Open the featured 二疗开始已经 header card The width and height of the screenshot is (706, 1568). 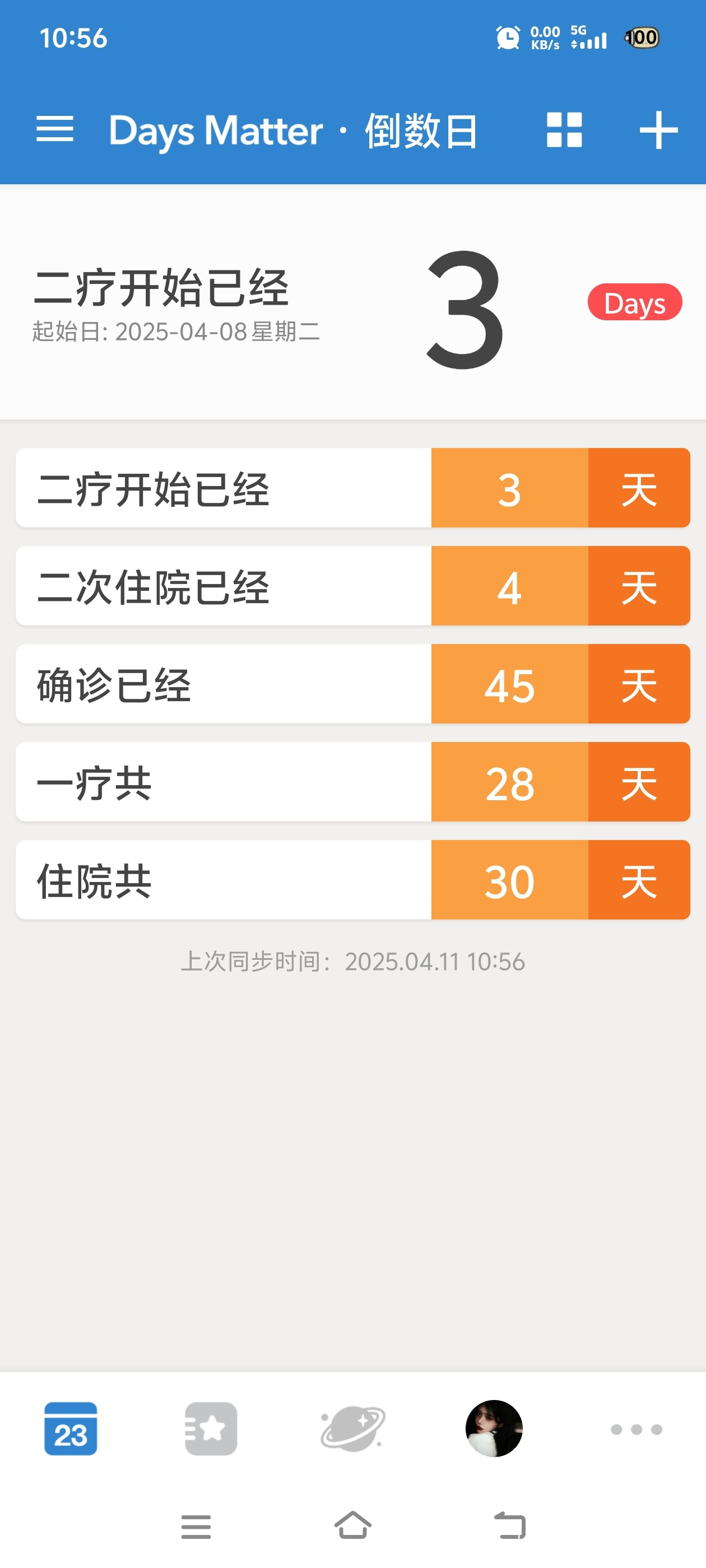pos(352,302)
